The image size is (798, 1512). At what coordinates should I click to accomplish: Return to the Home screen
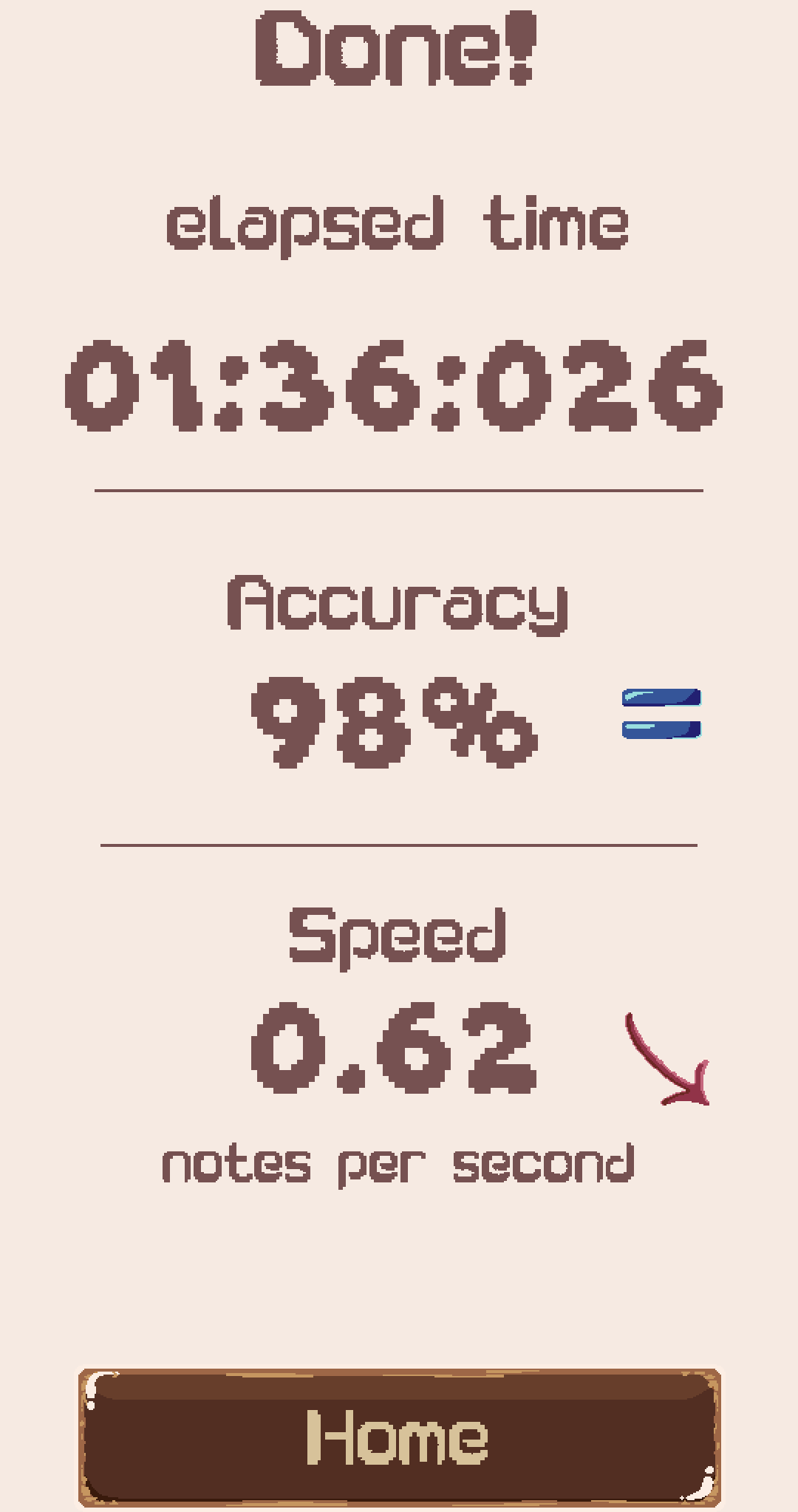coord(399,1437)
